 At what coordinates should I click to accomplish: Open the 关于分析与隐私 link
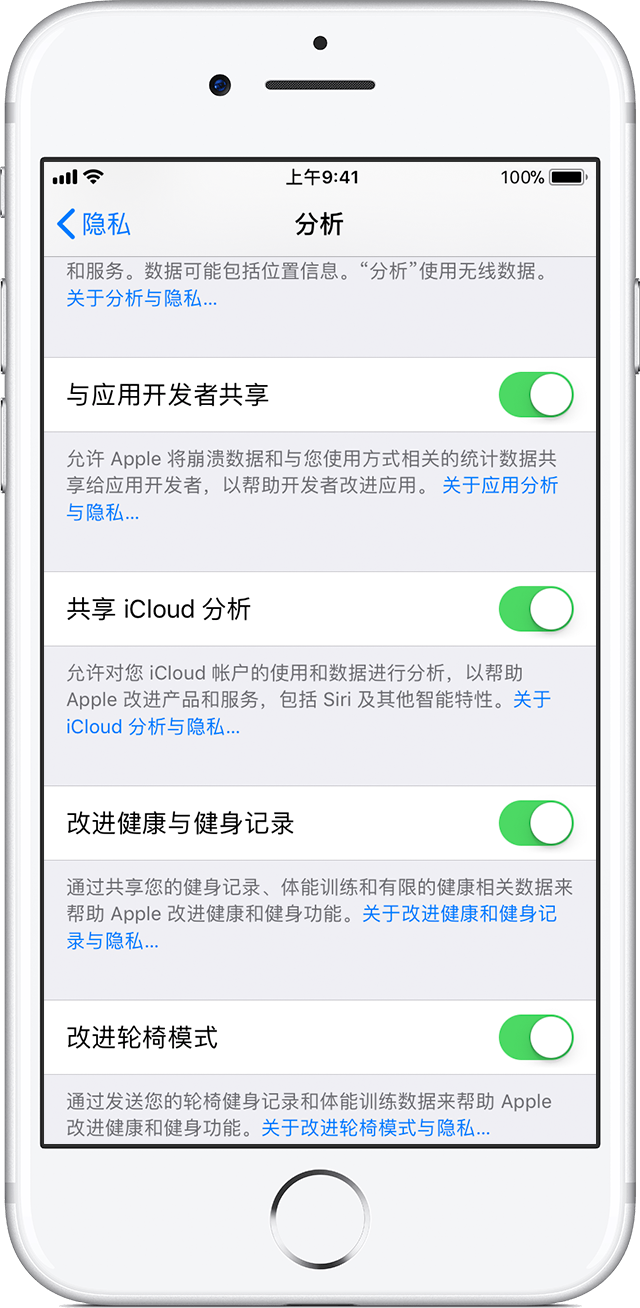(x=141, y=298)
